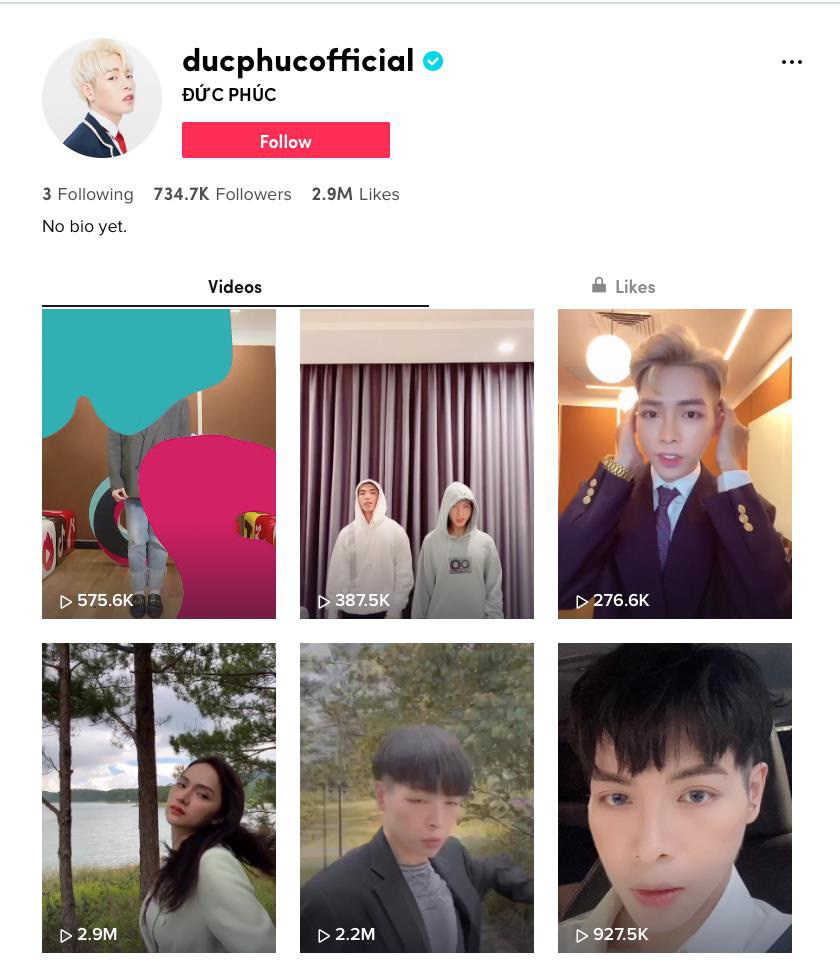Switch to the Likes tab
Image resolution: width=840 pixels, height=974 pixels.
pyautogui.click(x=623, y=287)
